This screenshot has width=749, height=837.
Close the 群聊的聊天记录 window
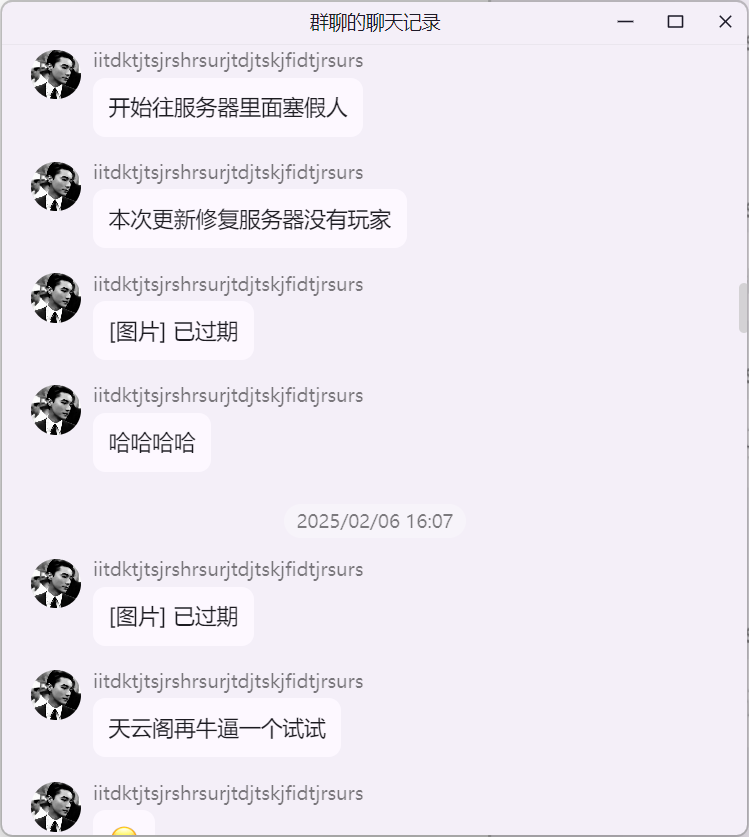(x=725, y=22)
